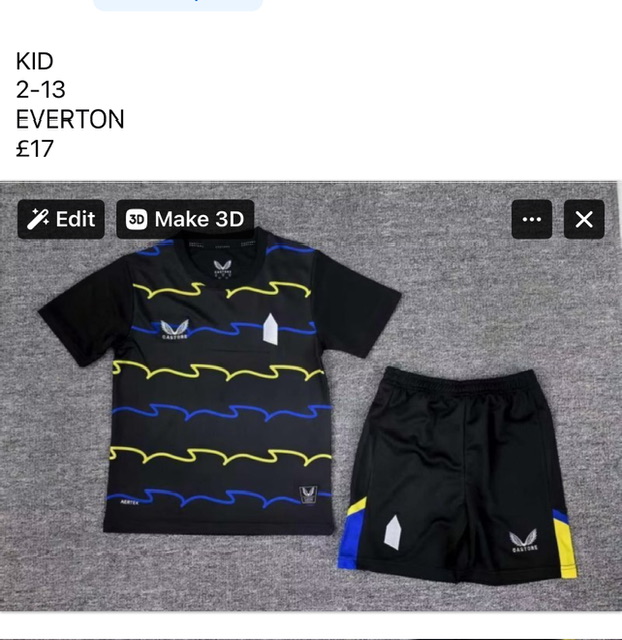
Task: Tap the Make 3D button
Action: point(185,219)
